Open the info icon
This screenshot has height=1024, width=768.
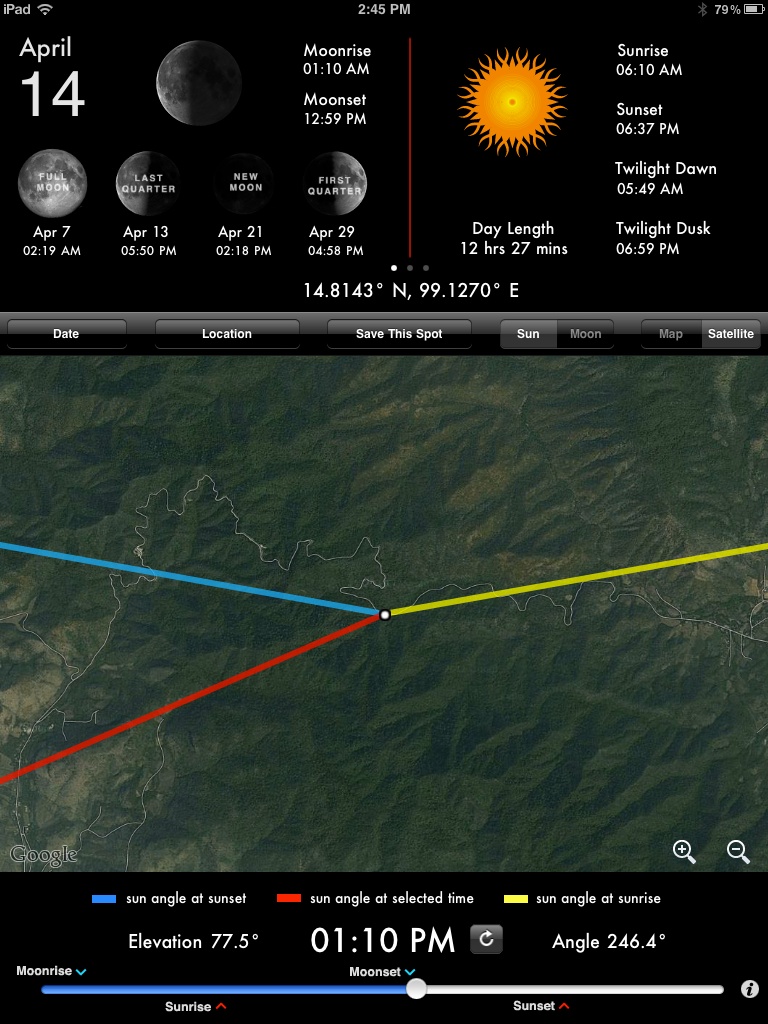pos(749,989)
